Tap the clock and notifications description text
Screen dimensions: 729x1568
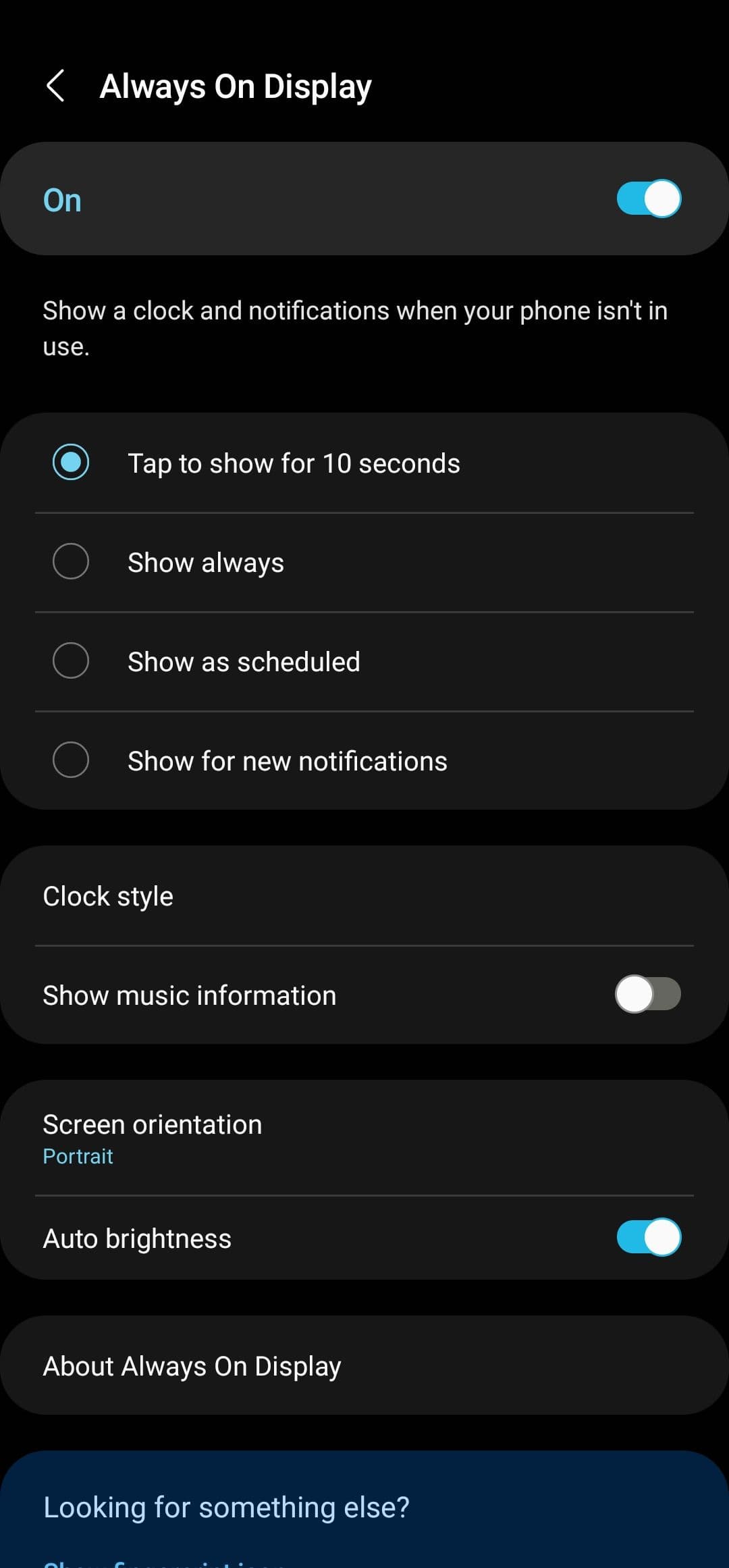tap(356, 328)
